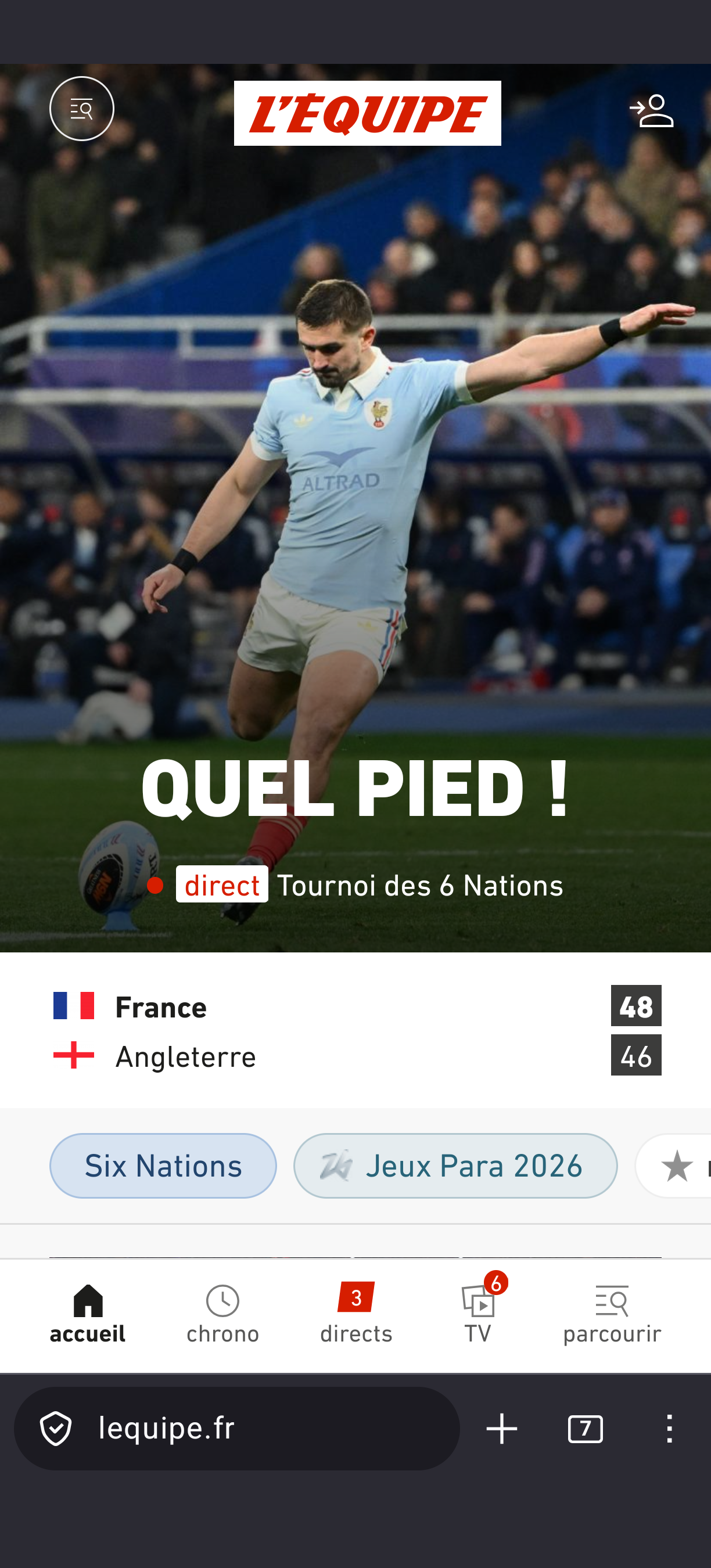Show the 7 open browser tabs
711x1568 pixels.
[585, 1429]
